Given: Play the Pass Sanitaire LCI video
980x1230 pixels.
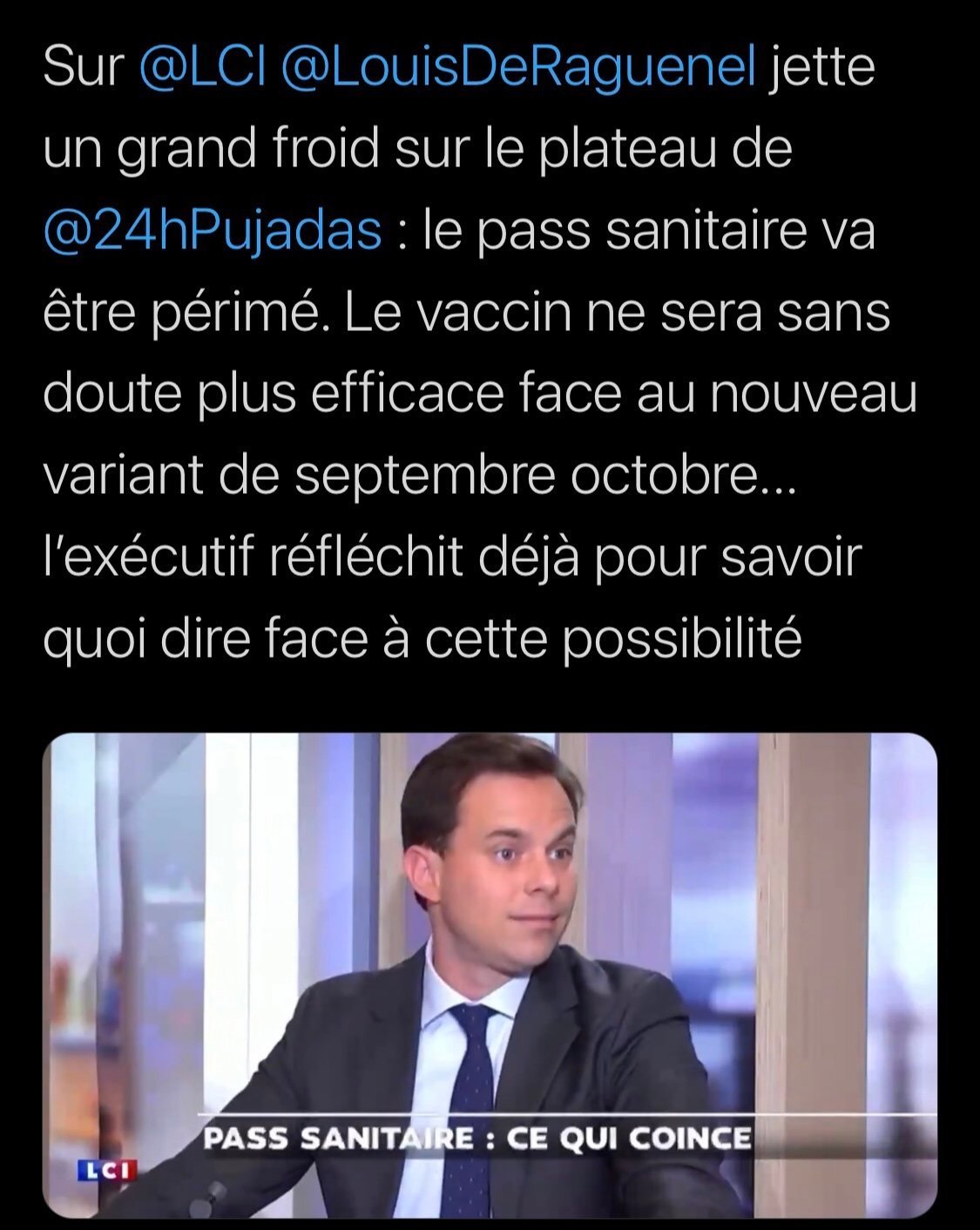Looking at the screenshot, I should [x=490, y=974].
